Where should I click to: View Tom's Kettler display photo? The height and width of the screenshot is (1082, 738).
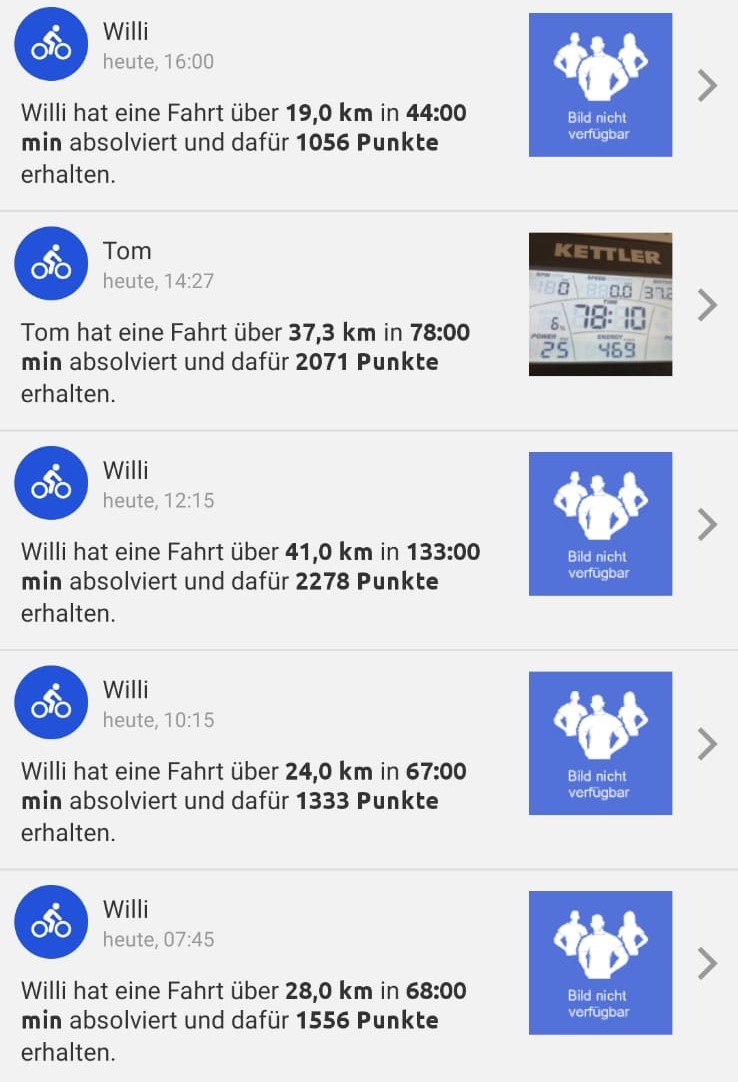click(x=600, y=304)
